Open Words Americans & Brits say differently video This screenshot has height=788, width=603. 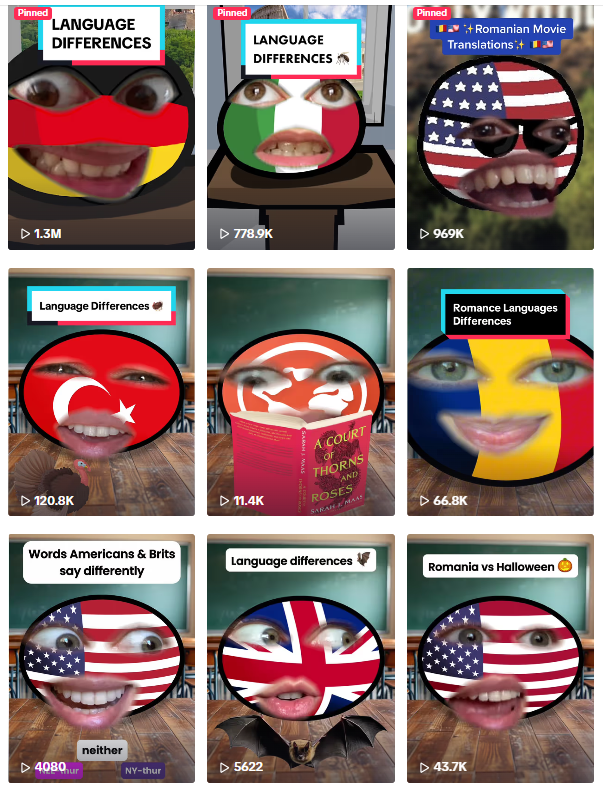(x=101, y=660)
